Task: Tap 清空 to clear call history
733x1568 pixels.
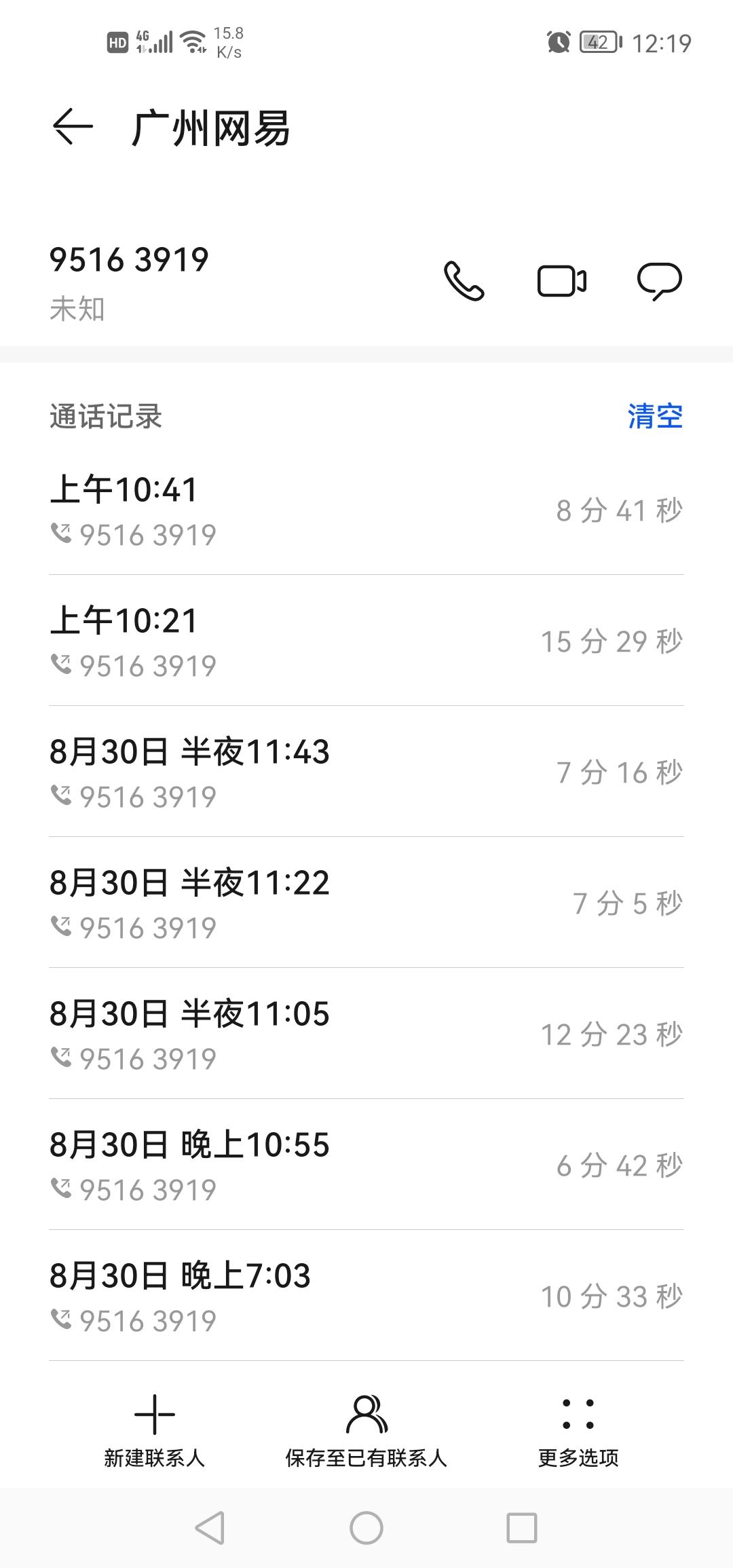Action: coord(656,417)
